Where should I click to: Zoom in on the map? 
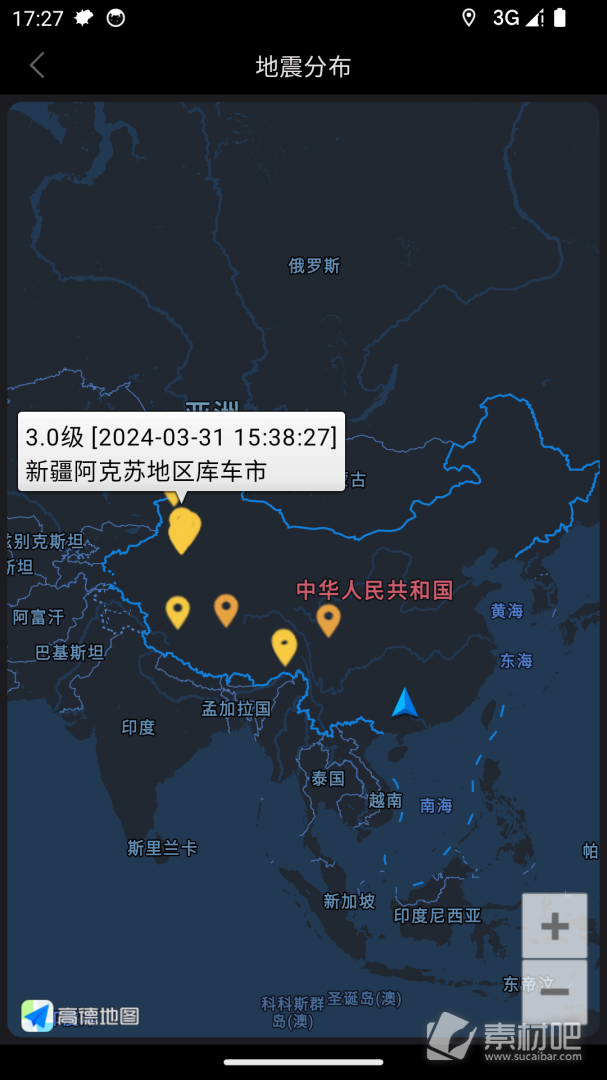click(x=555, y=926)
